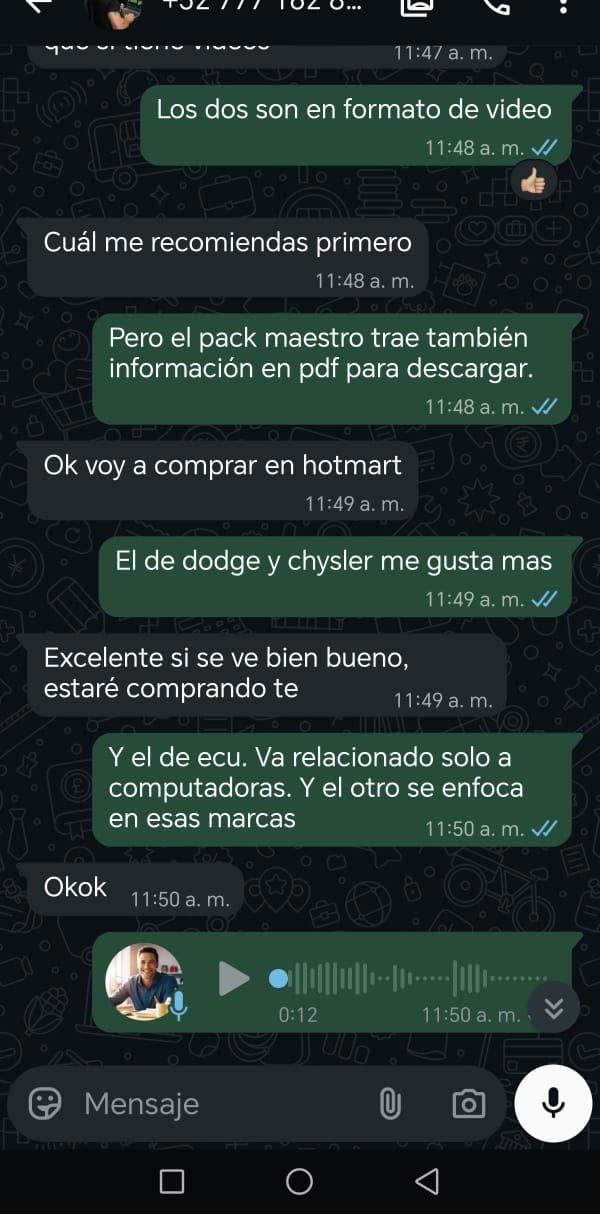600x1214 pixels.
Task: Focus the Mensaje text field
Action: tap(200, 1103)
